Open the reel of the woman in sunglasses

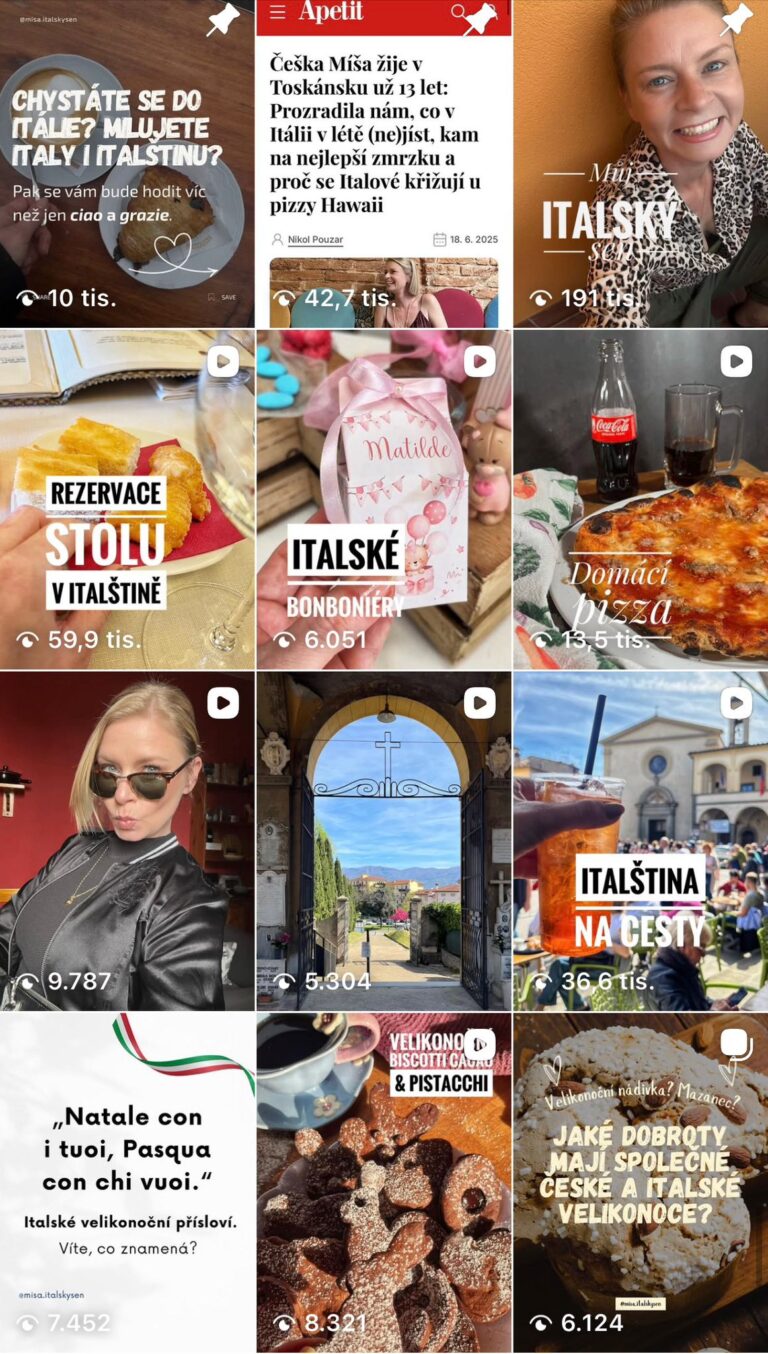coord(127,842)
